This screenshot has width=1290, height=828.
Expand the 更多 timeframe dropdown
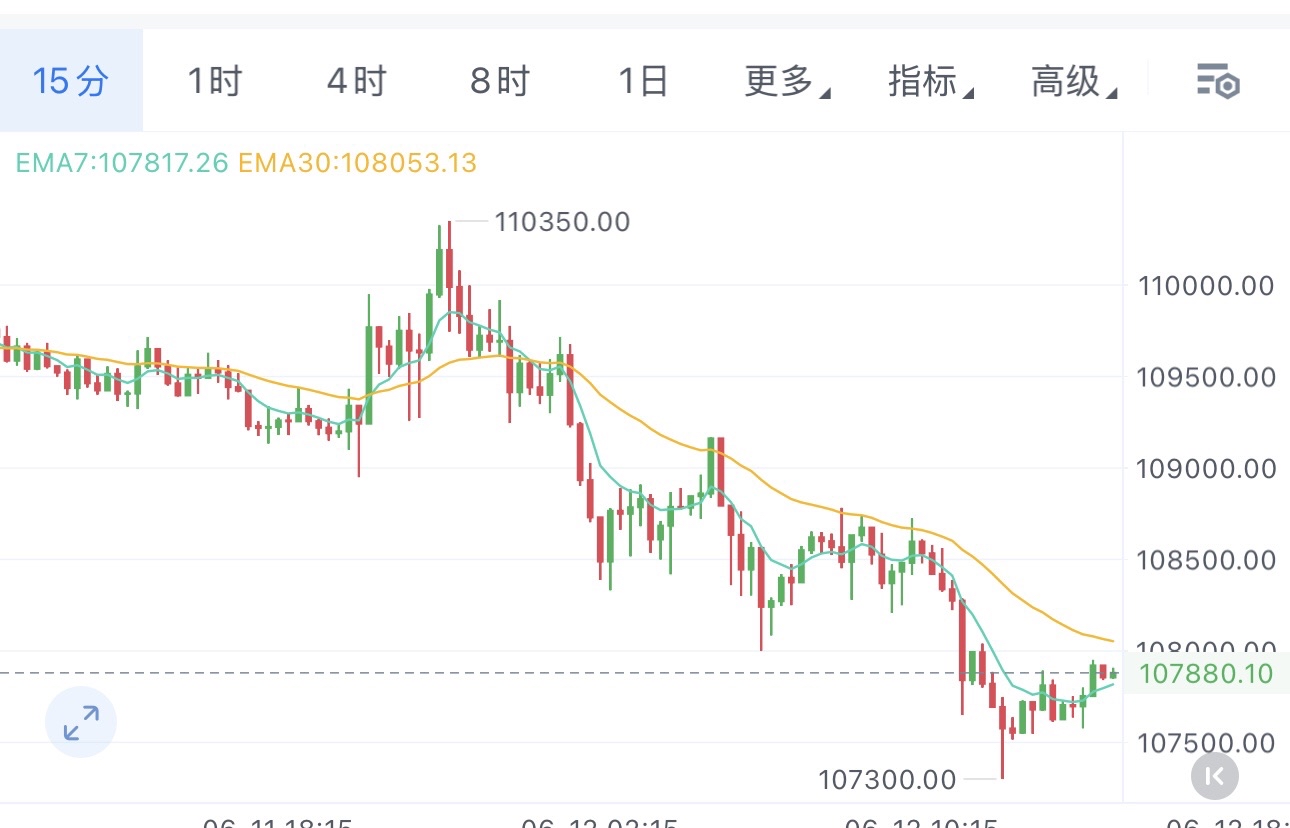click(786, 81)
